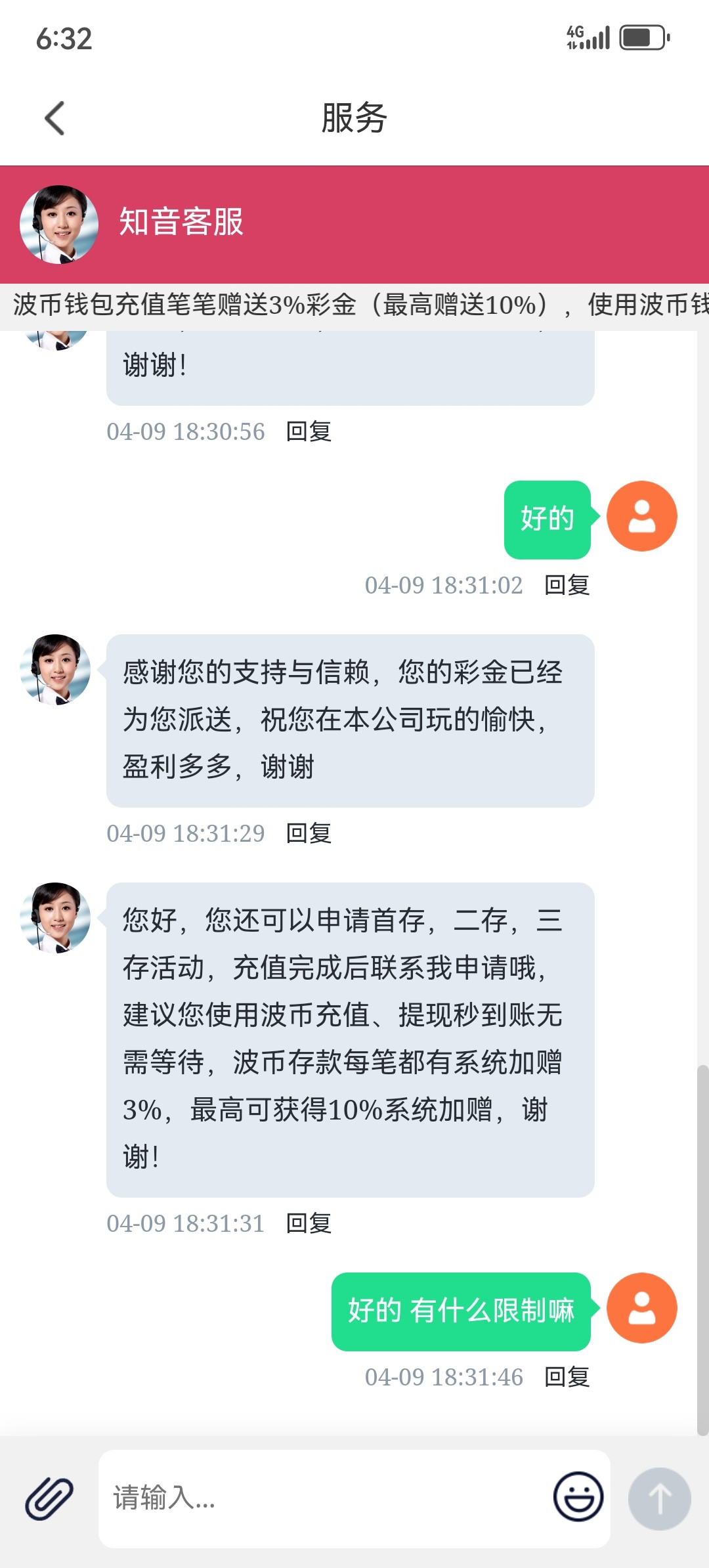This screenshot has height=1568, width=709.
Task: Go back using the top-left arrow
Action: pos(54,118)
